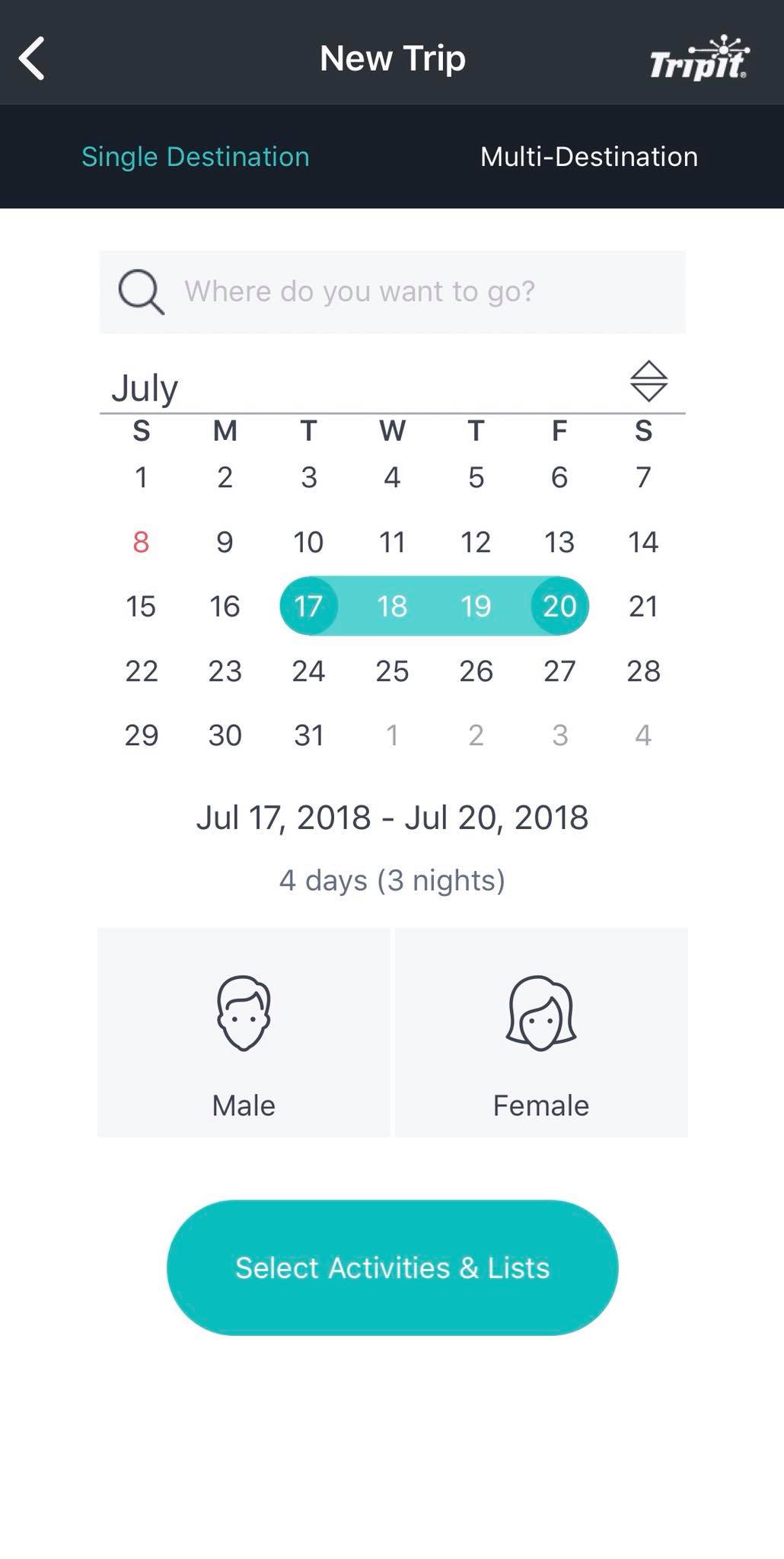
Task: Tap July 1 on the calendar
Action: tap(141, 477)
